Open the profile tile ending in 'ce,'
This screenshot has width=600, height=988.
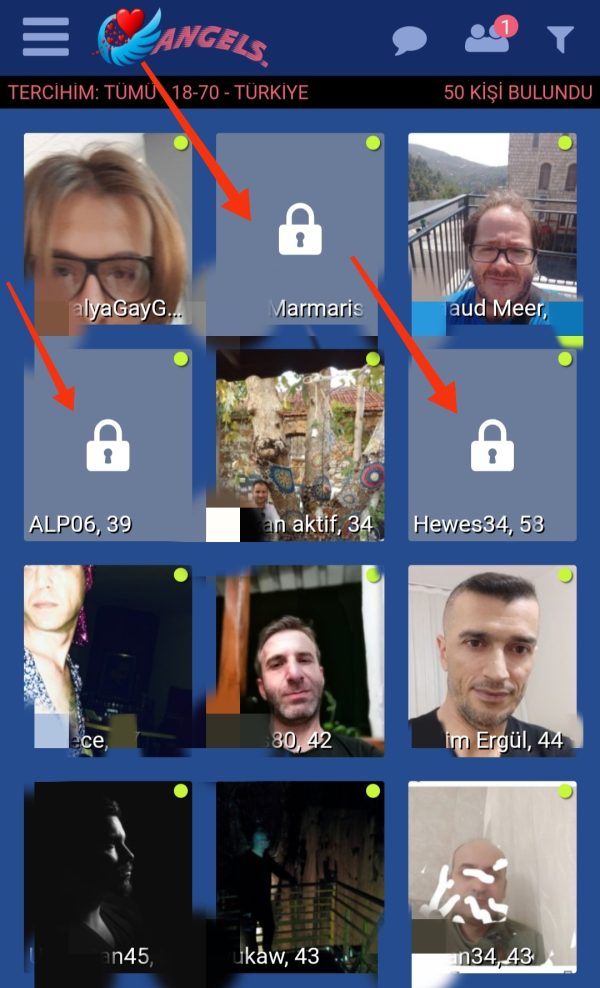click(x=108, y=658)
